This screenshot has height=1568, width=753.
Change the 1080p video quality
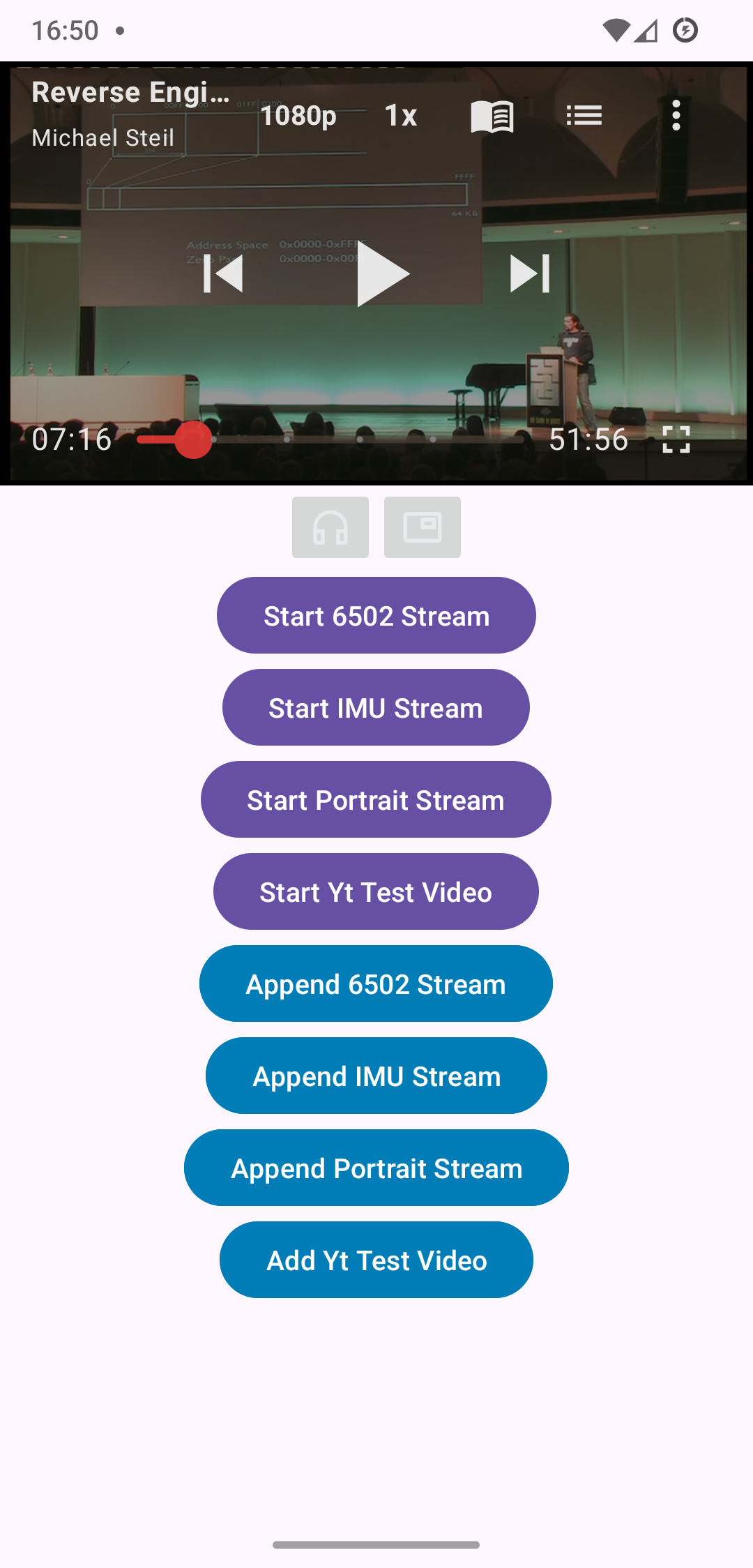(x=298, y=115)
